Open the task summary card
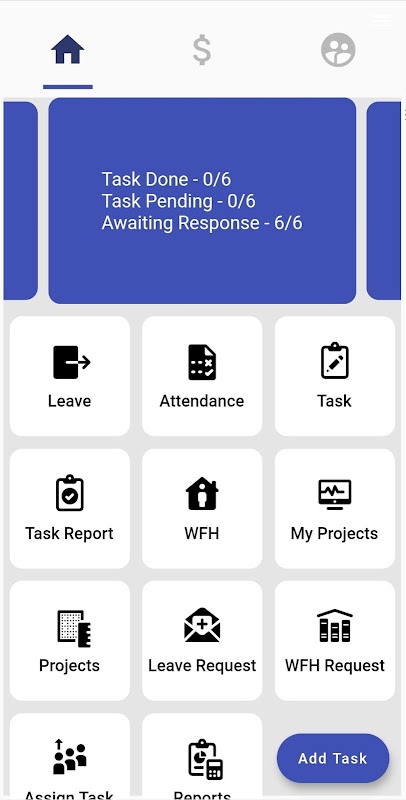The width and height of the screenshot is (406, 800). click(202, 201)
